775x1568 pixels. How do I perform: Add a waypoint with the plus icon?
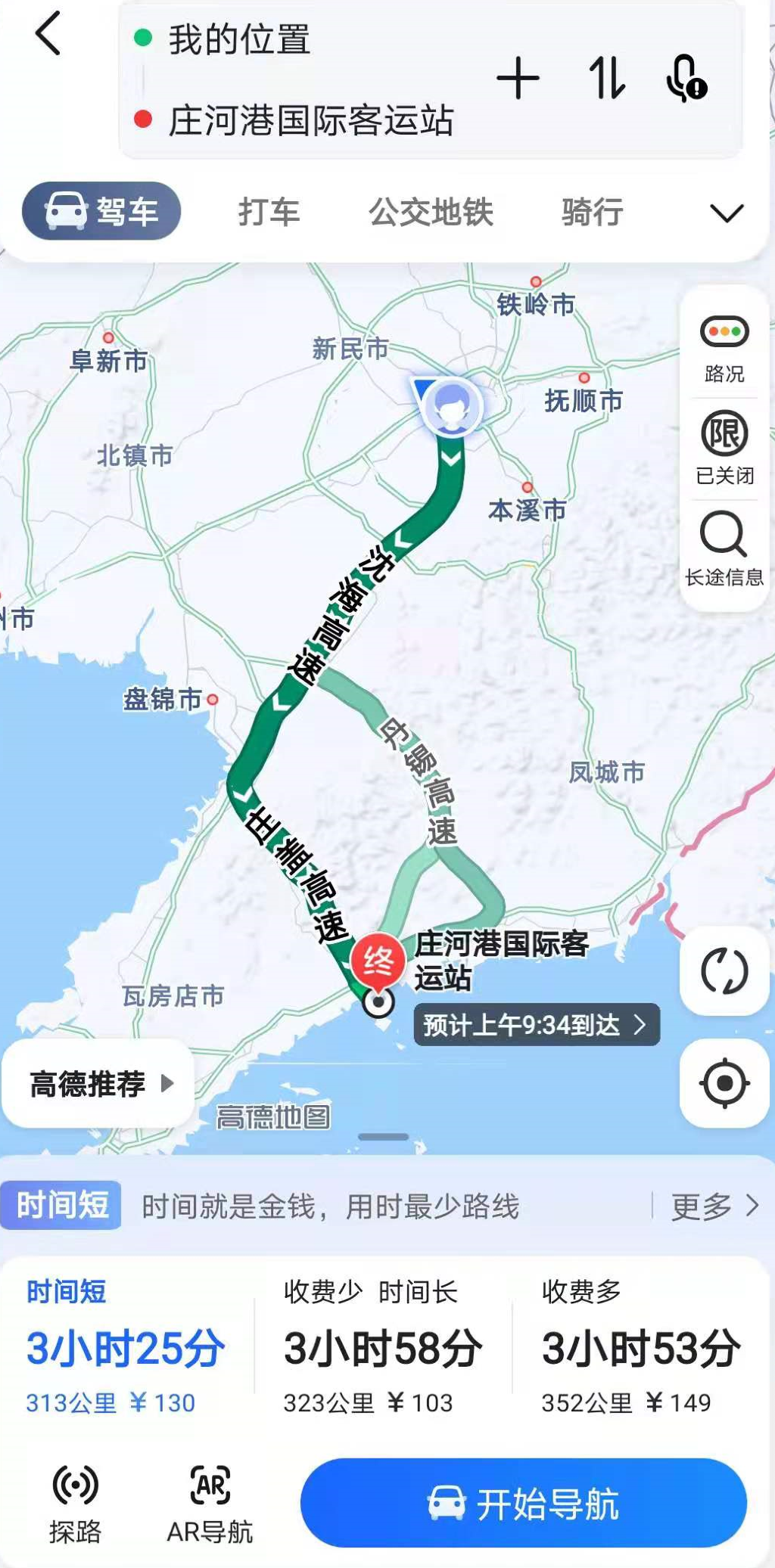[x=518, y=79]
